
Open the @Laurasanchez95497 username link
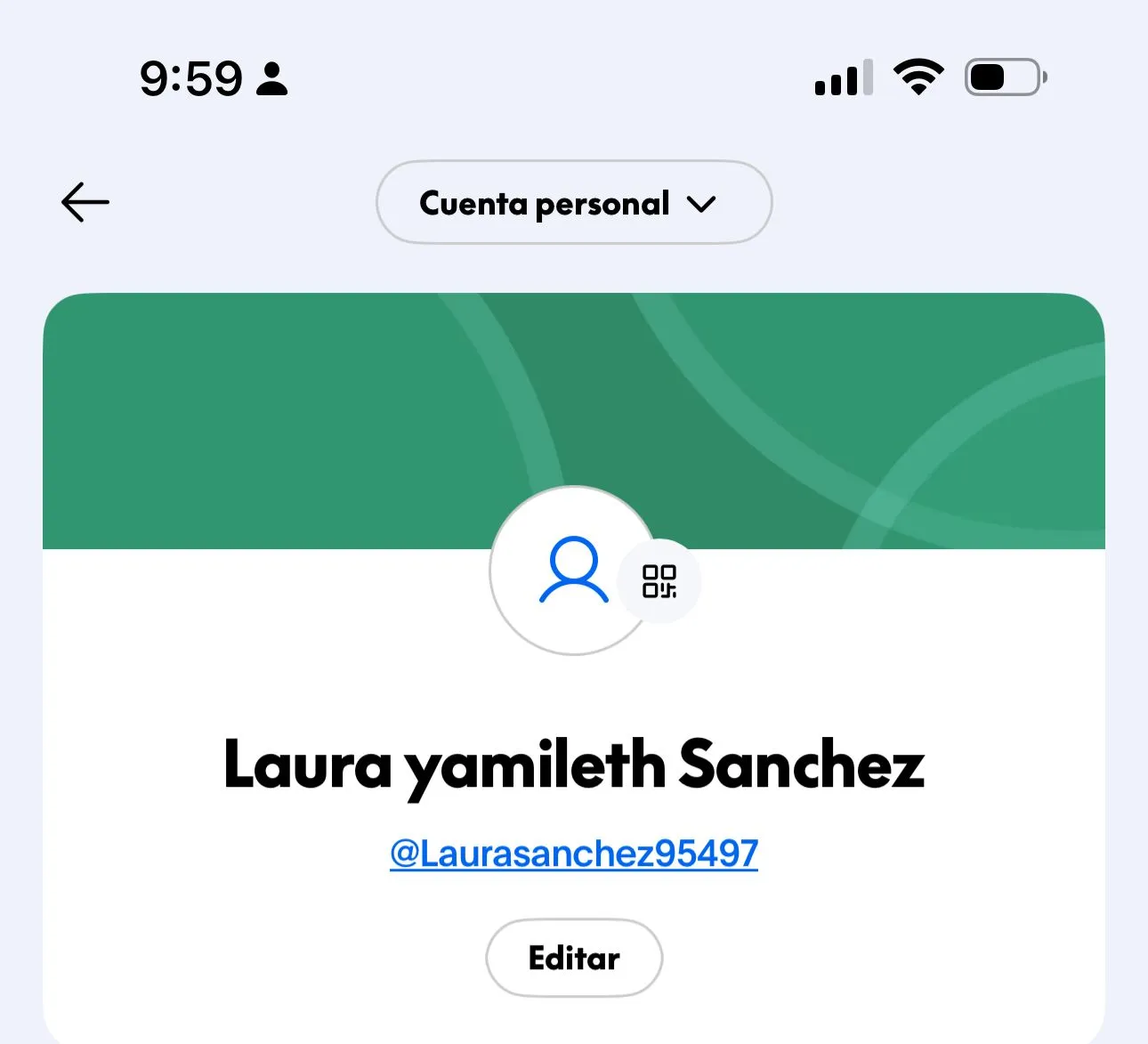click(574, 854)
